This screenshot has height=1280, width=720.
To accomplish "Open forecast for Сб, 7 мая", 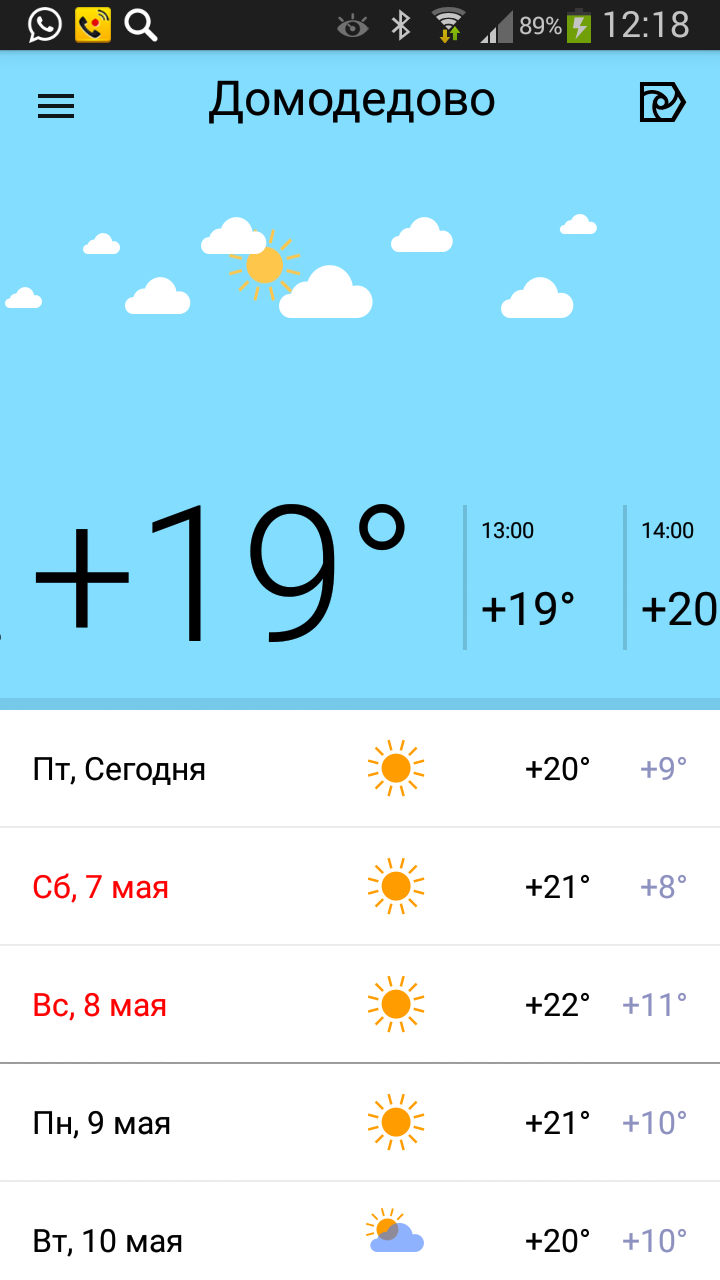I will click(360, 887).
